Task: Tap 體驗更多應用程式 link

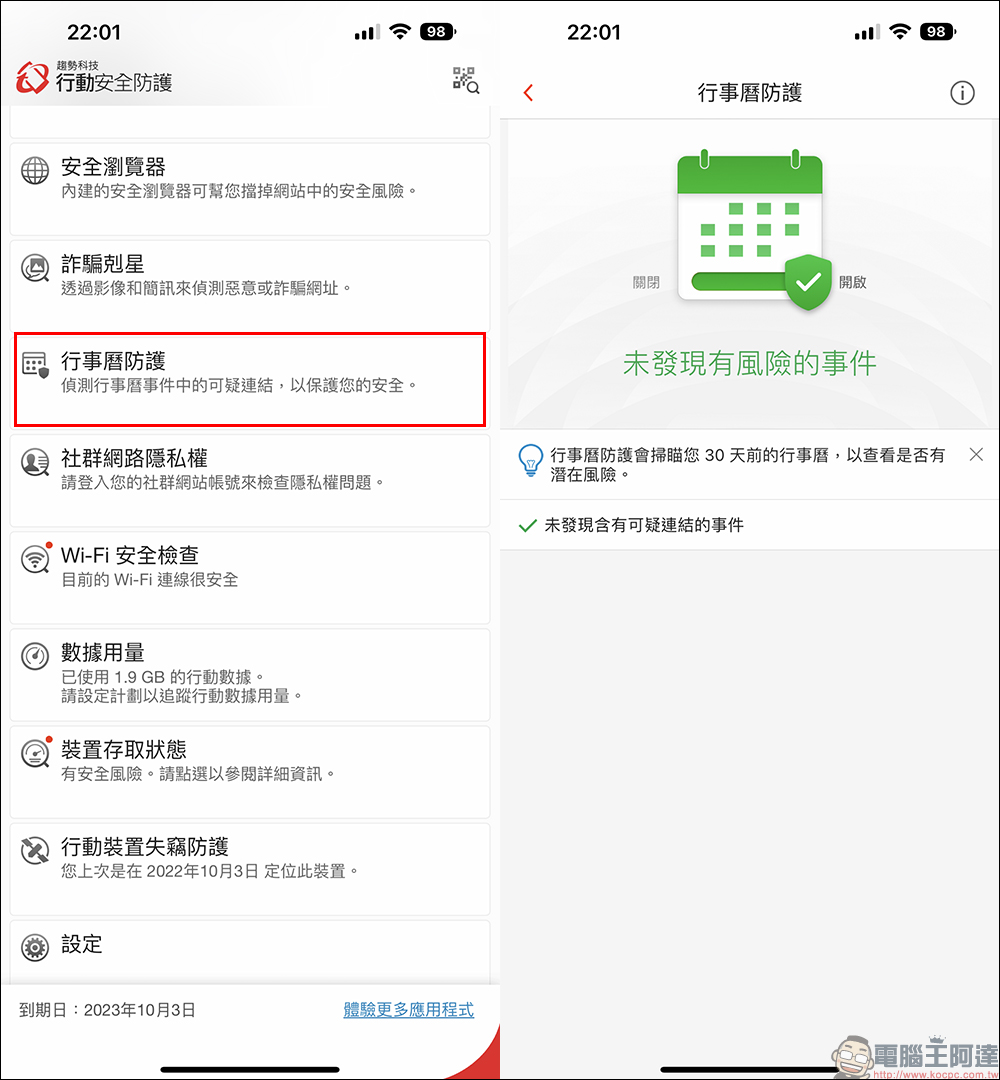Action: point(408,1010)
